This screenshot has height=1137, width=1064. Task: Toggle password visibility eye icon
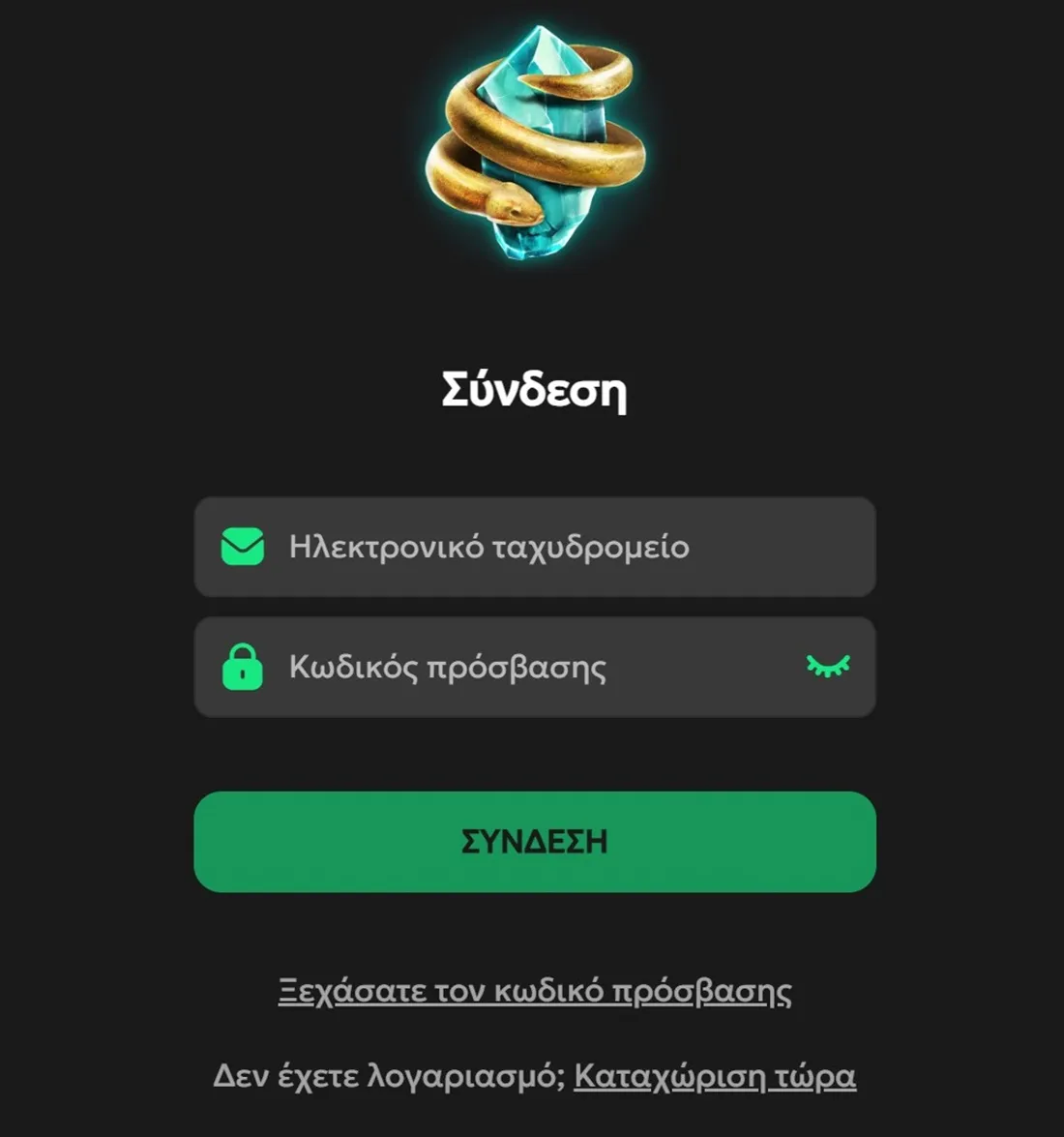pos(828,666)
